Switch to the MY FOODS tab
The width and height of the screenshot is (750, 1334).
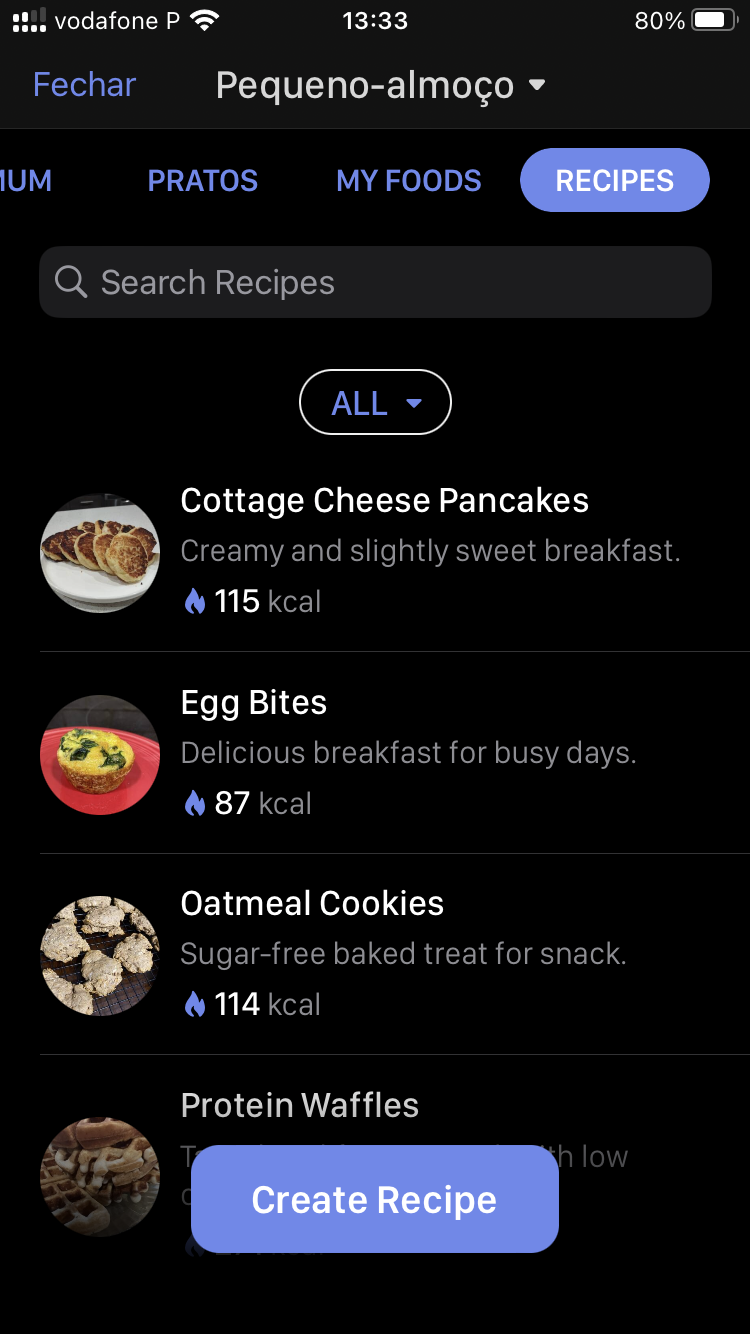pos(408,181)
